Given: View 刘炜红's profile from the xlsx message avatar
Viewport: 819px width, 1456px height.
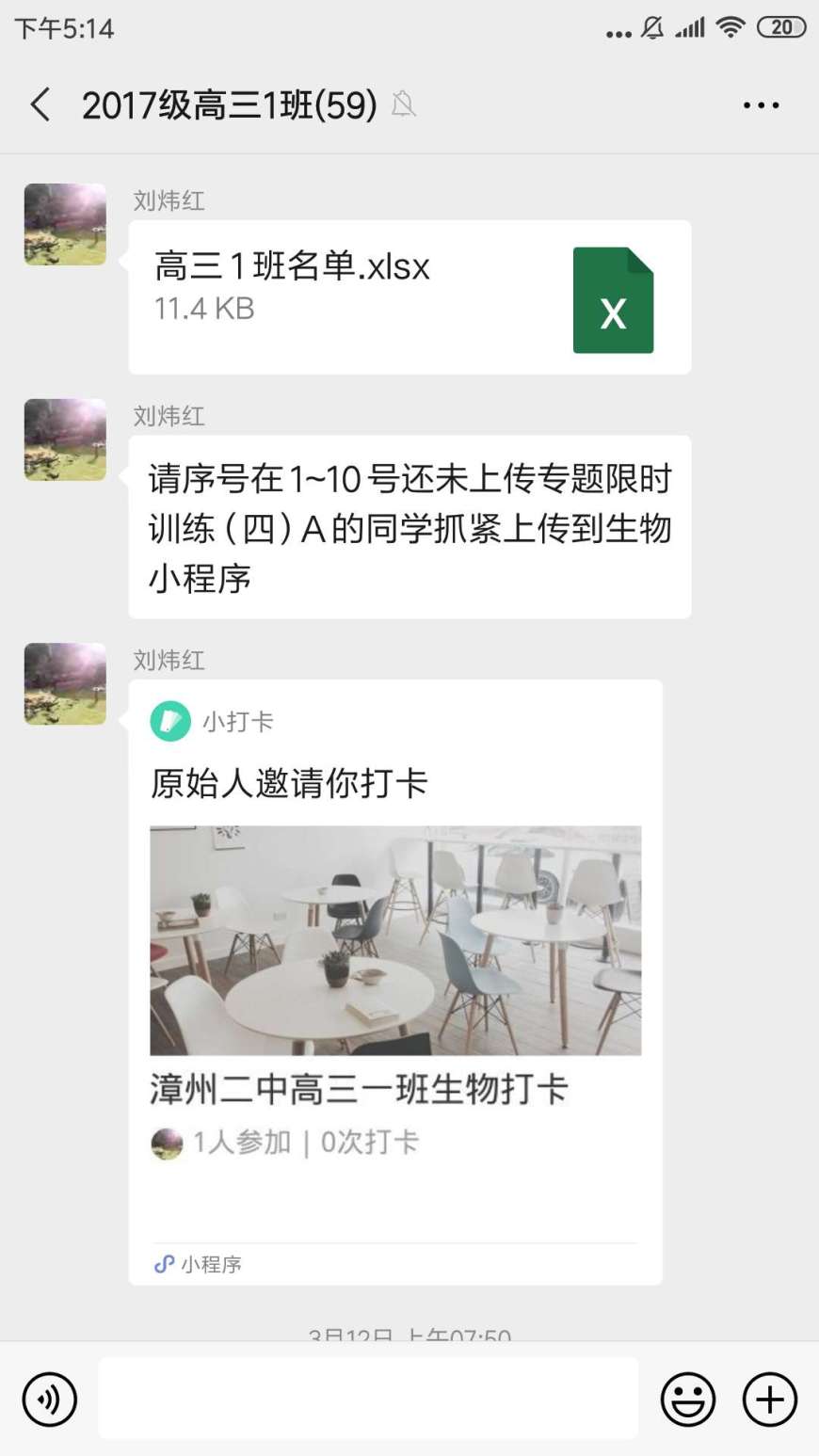Looking at the screenshot, I should [65, 224].
